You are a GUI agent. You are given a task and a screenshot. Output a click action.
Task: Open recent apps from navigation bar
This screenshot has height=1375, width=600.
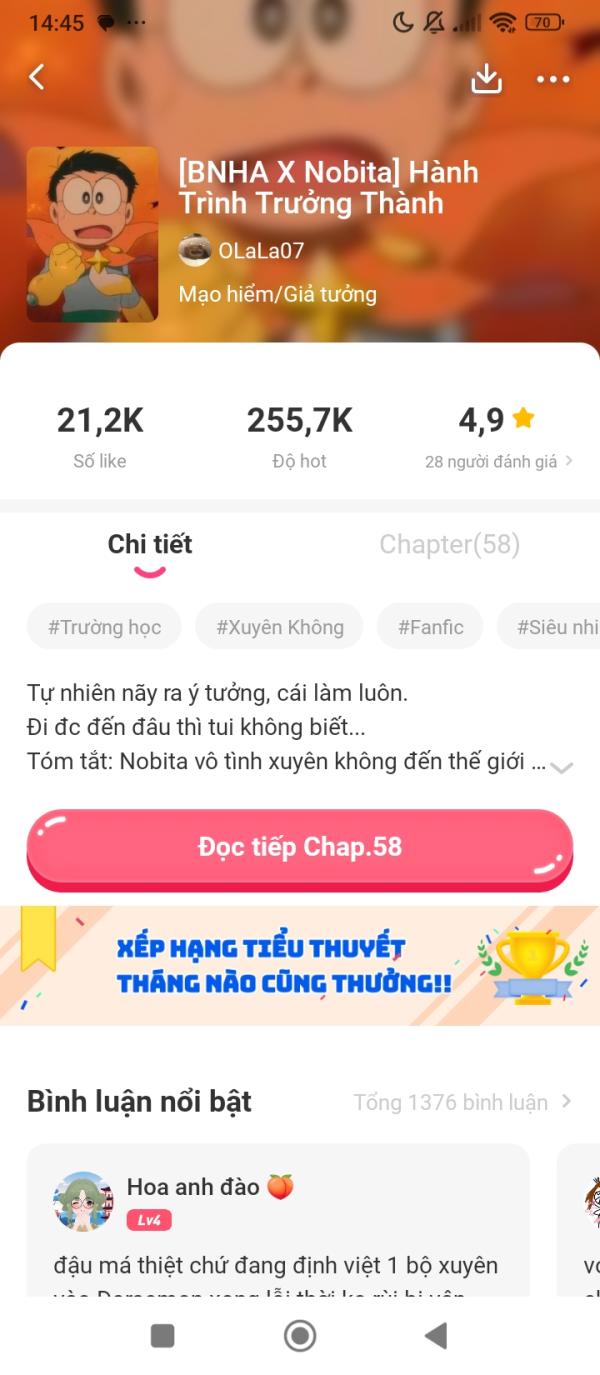point(162,1335)
